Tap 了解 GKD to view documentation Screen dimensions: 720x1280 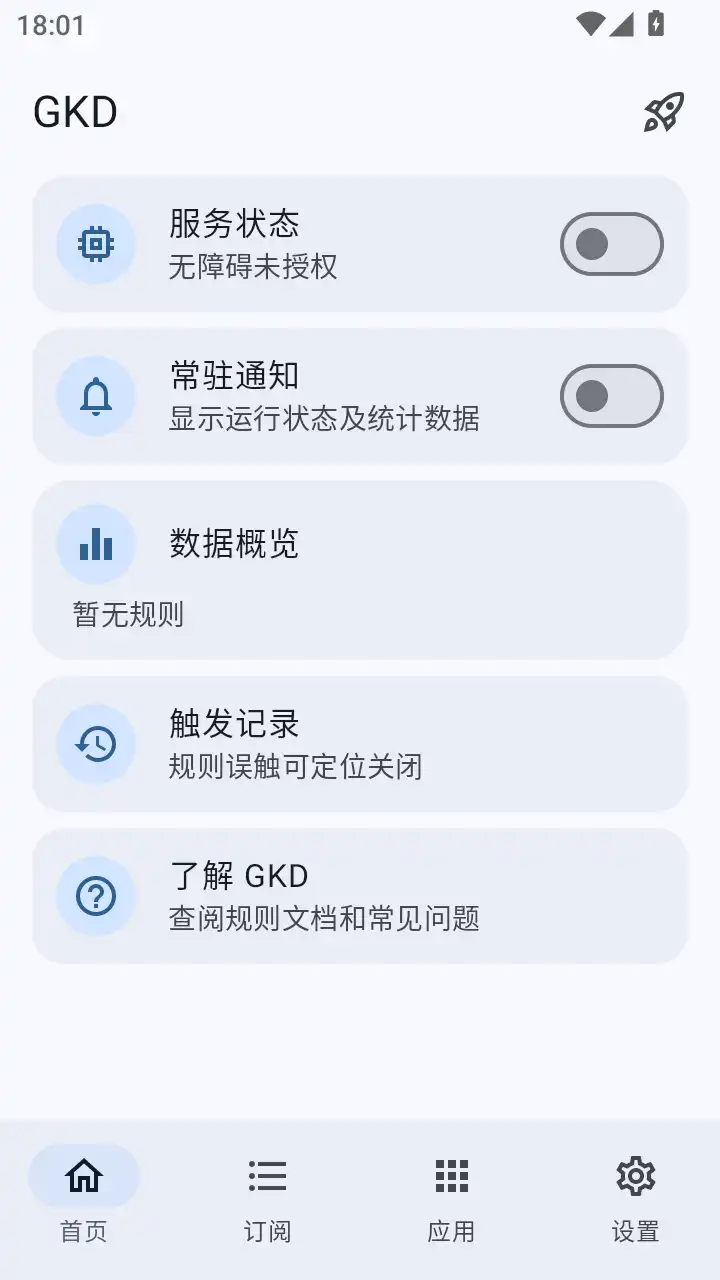pyautogui.click(x=358, y=896)
